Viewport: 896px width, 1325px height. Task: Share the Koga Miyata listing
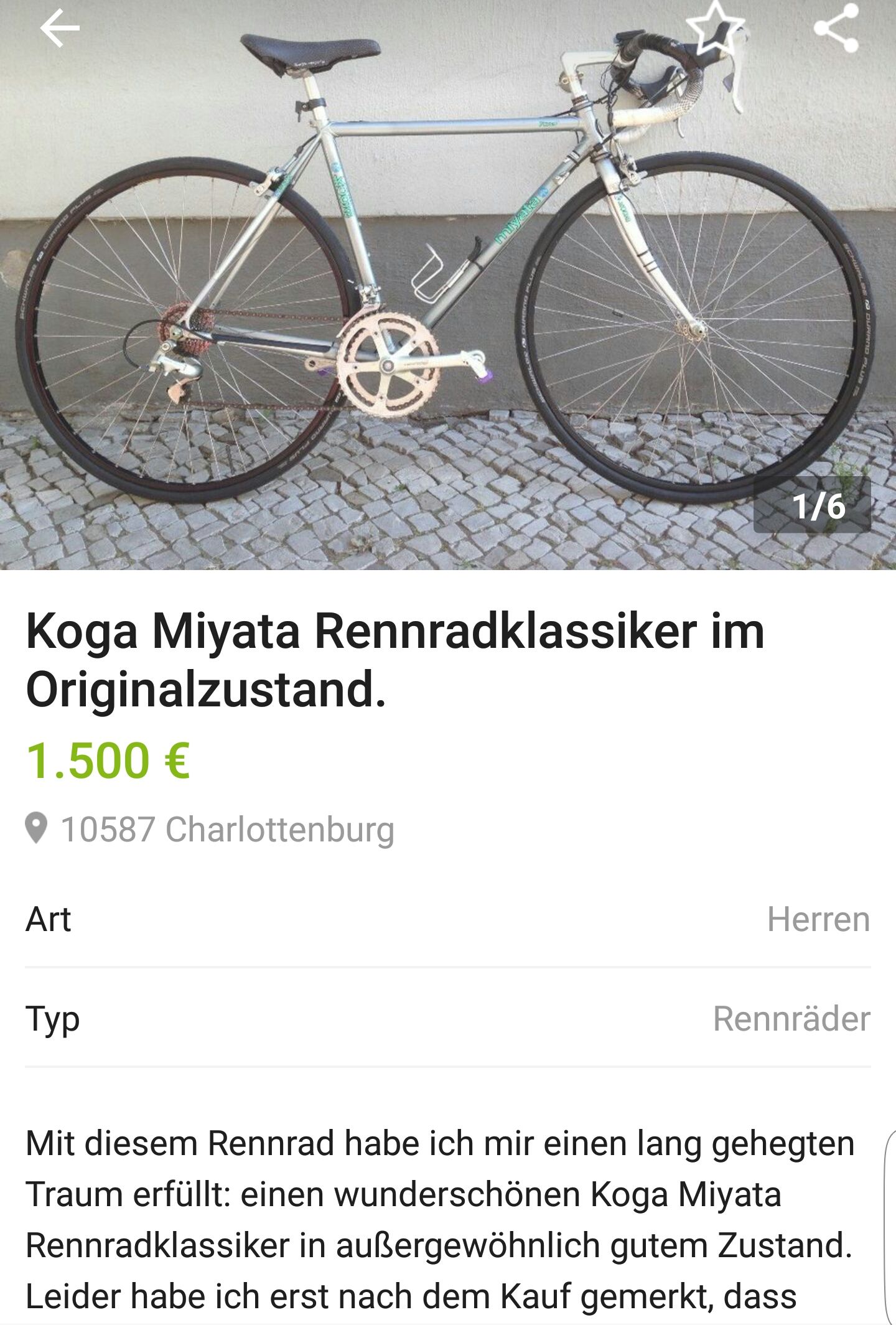pyautogui.click(x=836, y=29)
